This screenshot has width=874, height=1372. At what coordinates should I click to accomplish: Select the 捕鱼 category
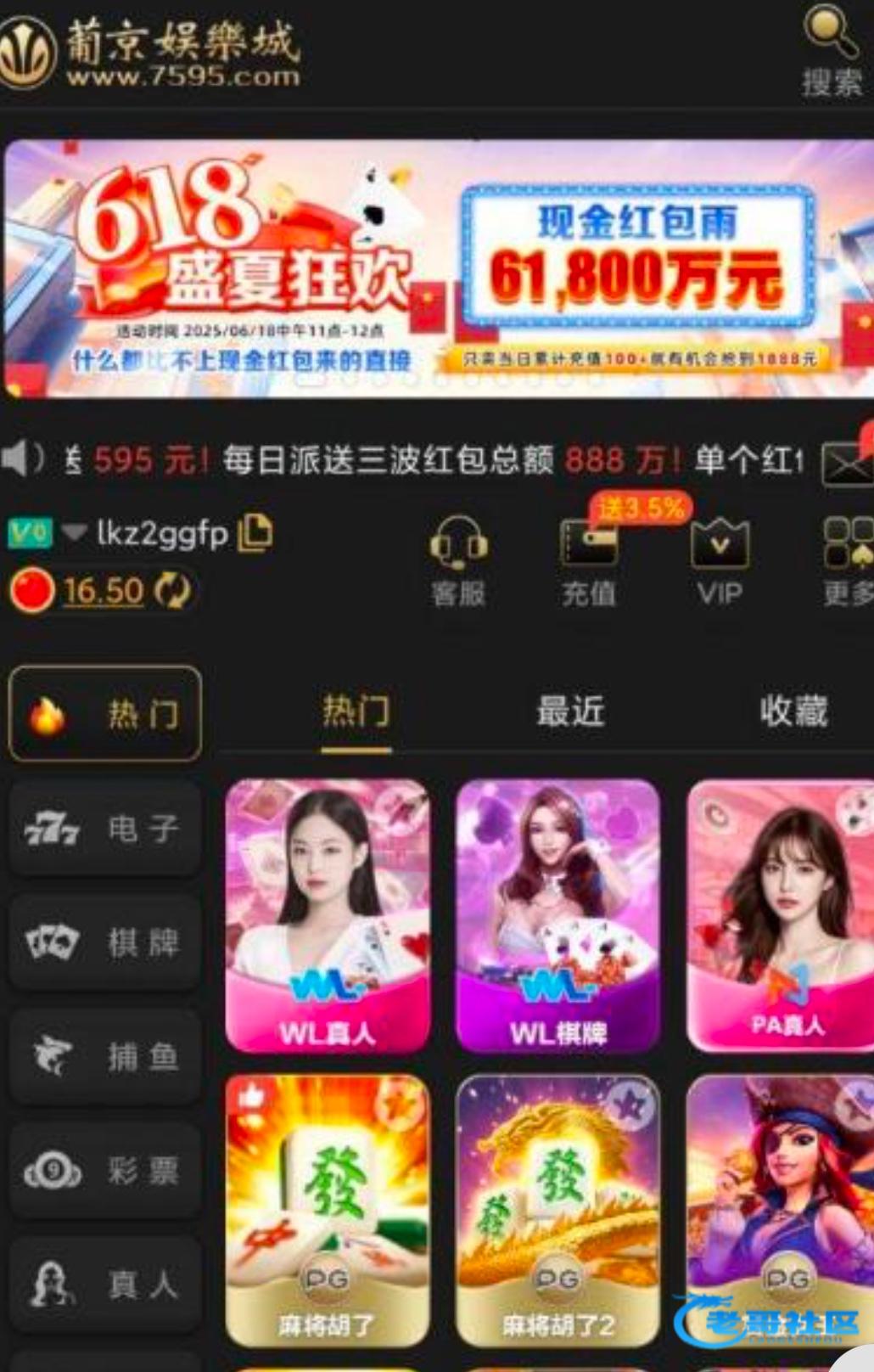coord(105,1057)
